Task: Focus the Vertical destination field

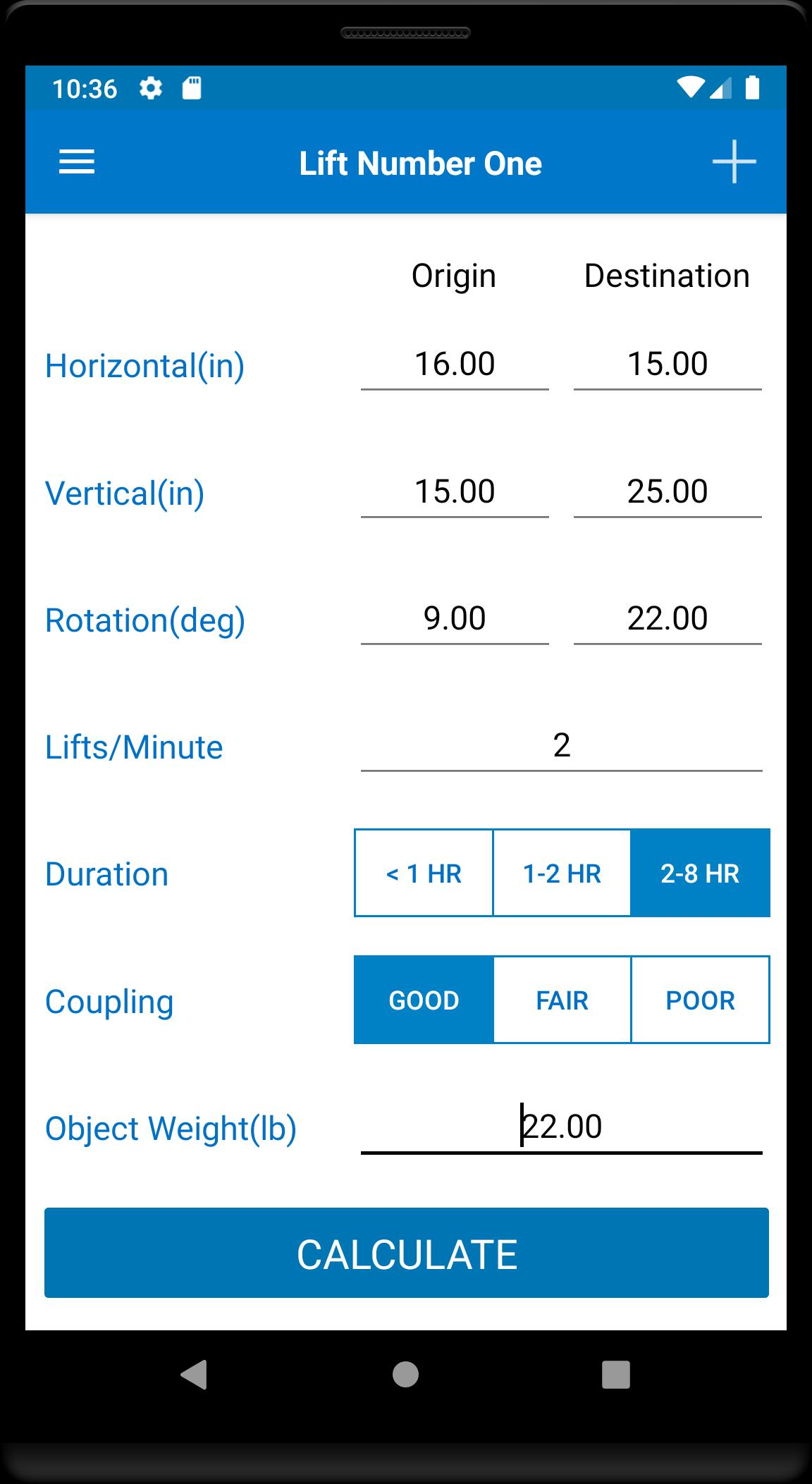Action: pos(667,491)
